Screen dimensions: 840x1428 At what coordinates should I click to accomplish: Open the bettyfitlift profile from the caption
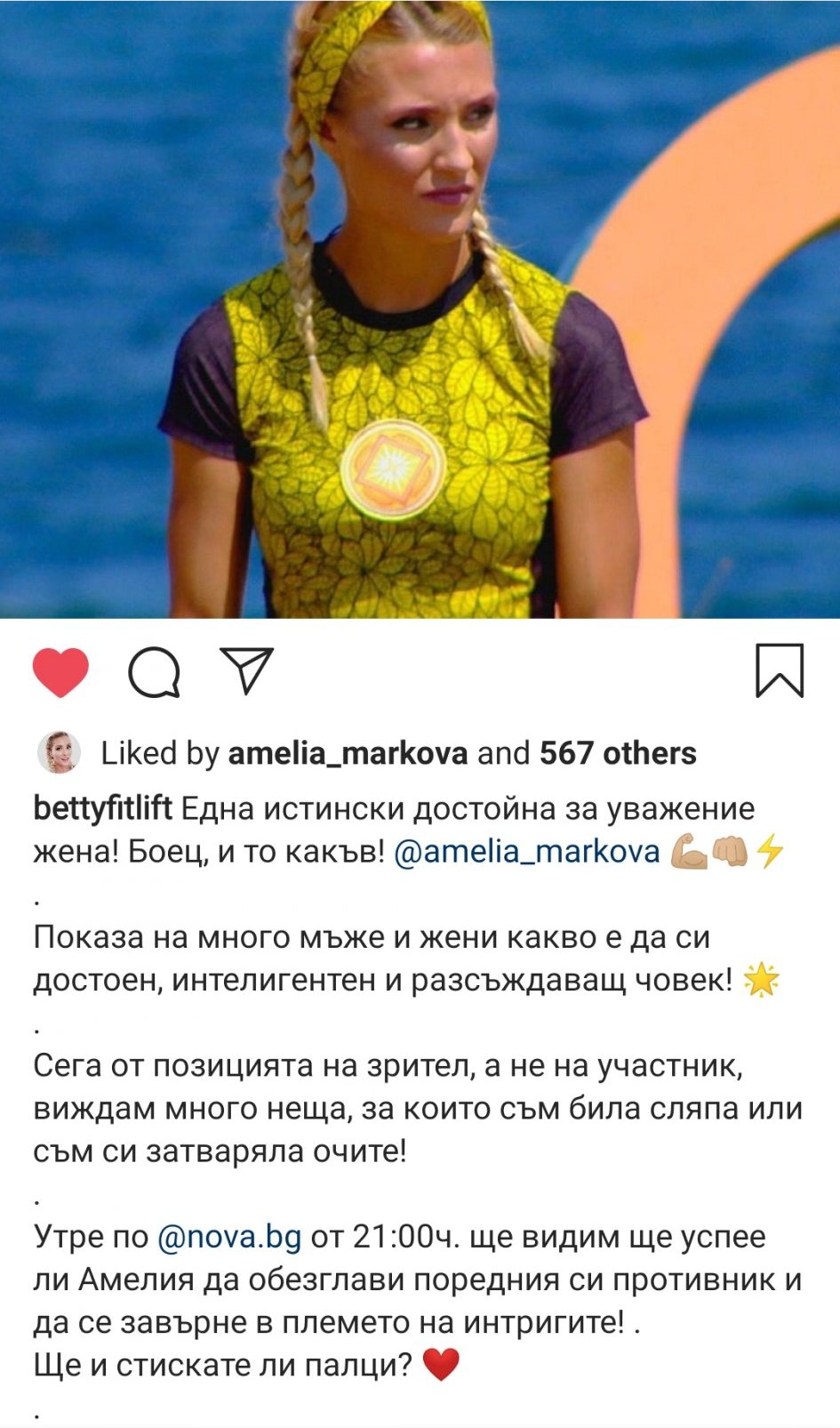(102, 809)
